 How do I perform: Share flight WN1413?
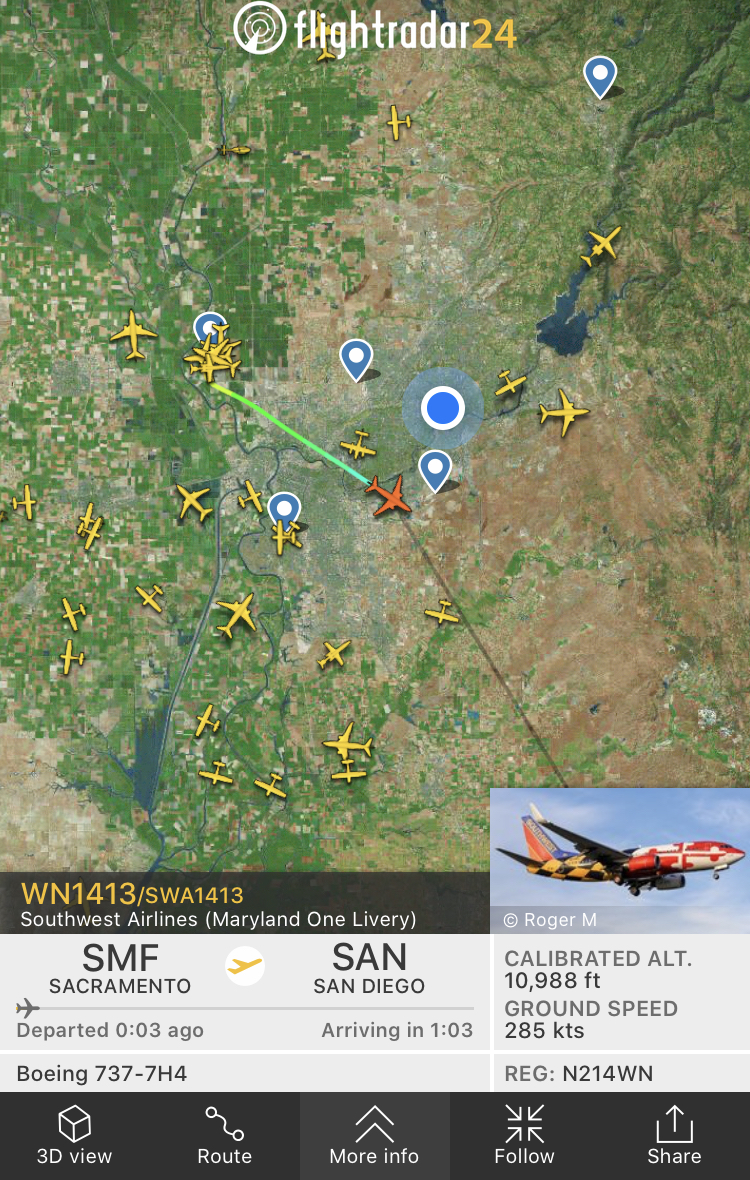(x=674, y=1136)
